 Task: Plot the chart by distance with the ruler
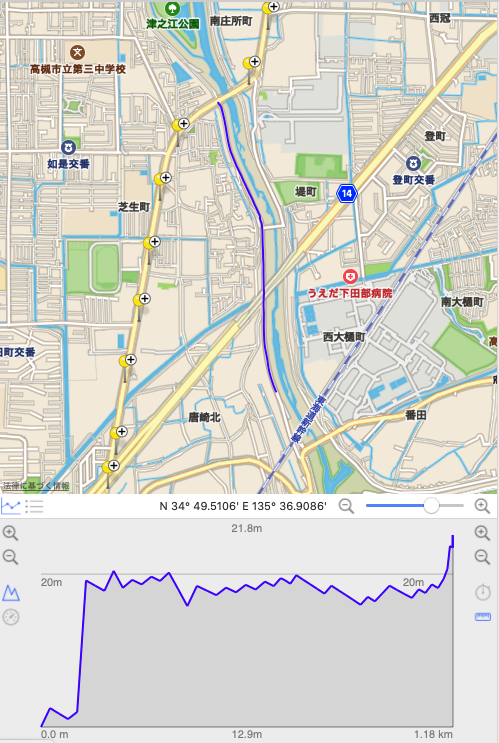(x=482, y=616)
